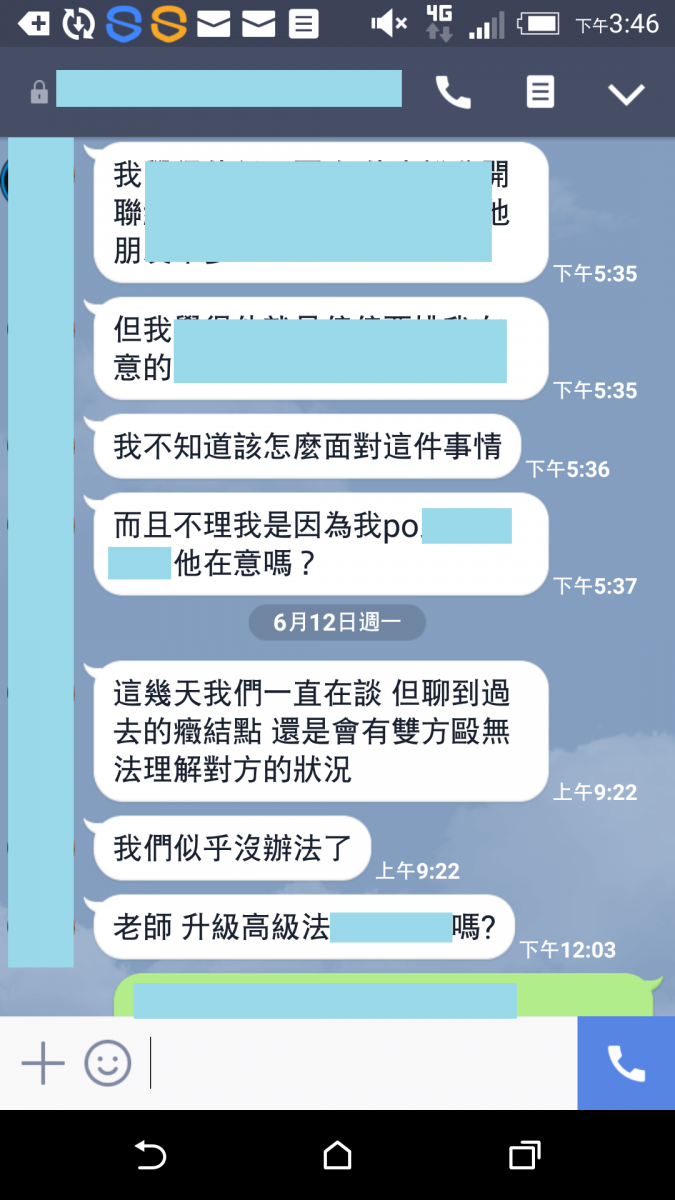Image resolution: width=675 pixels, height=1200 pixels.
Task: Open the plus attachment menu
Action: [x=43, y=1063]
